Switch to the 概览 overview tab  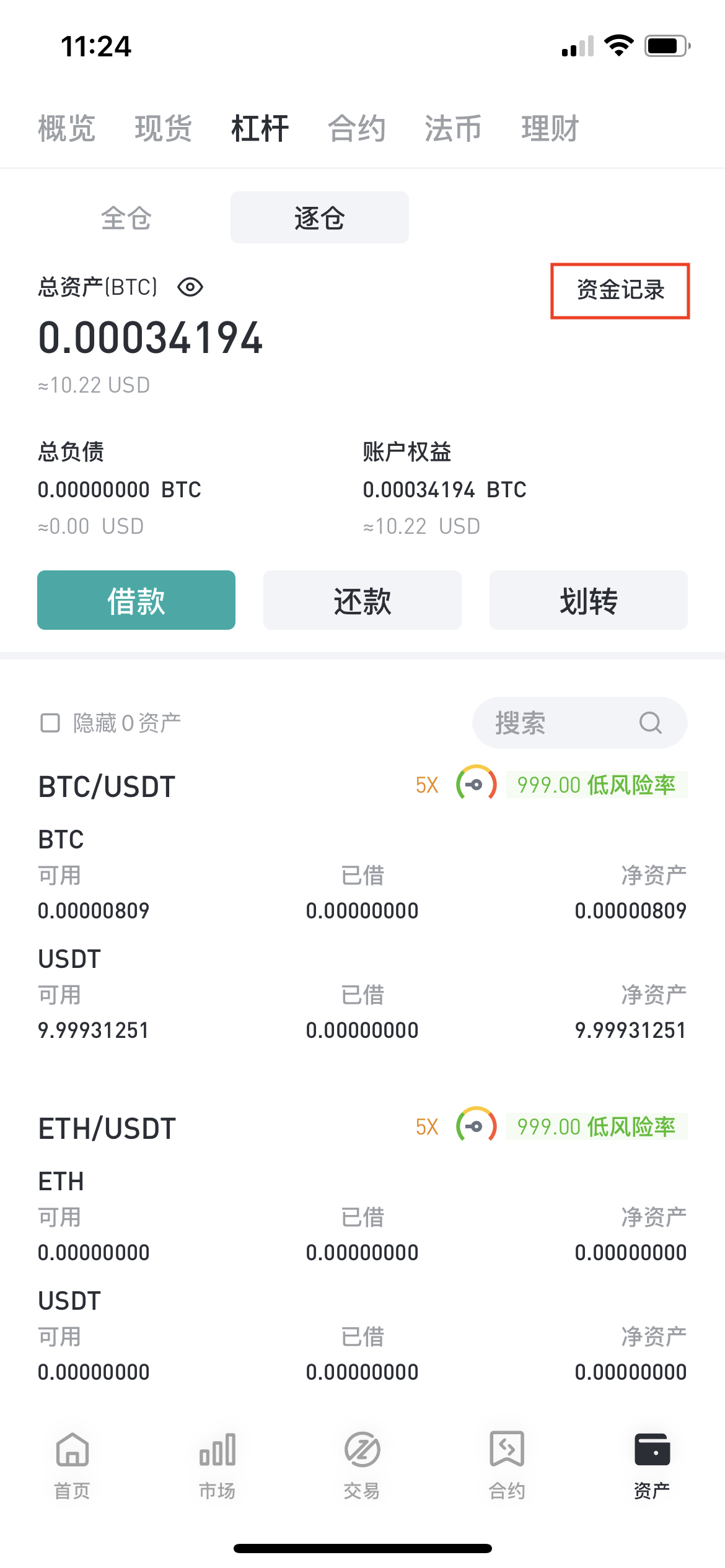click(66, 129)
